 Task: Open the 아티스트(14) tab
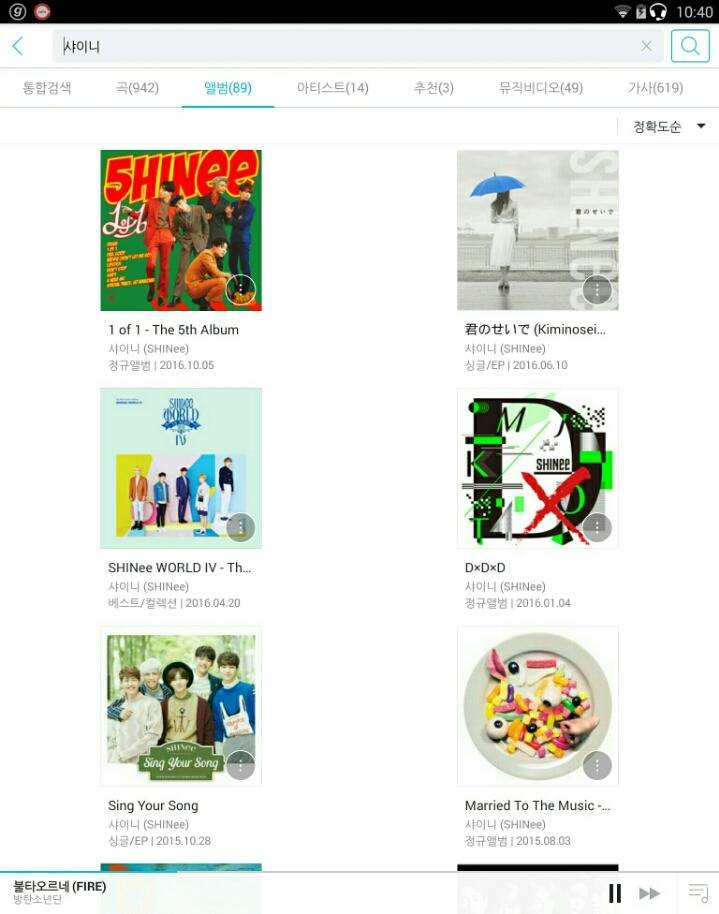click(332, 88)
